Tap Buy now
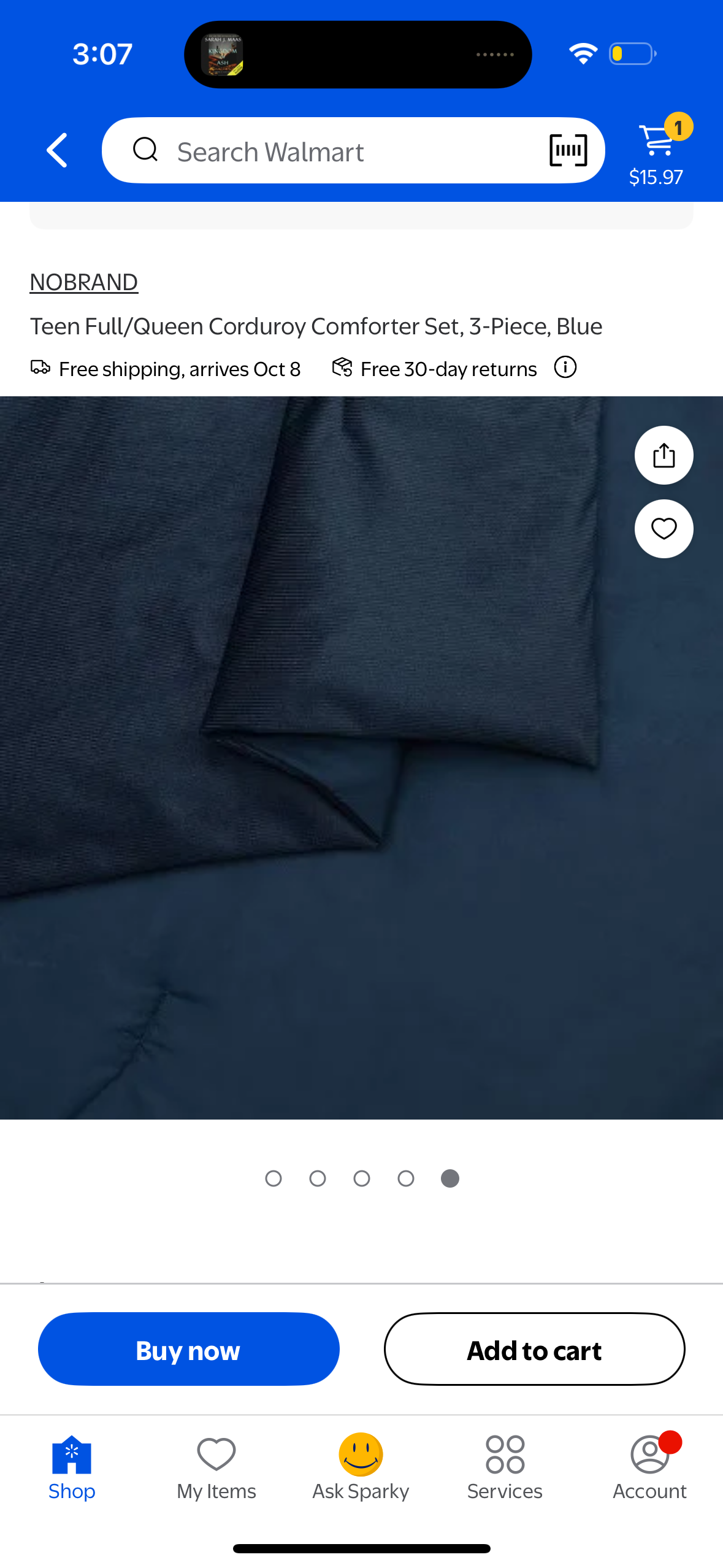This screenshot has width=723, height=1568. (x=188, y=1350)
